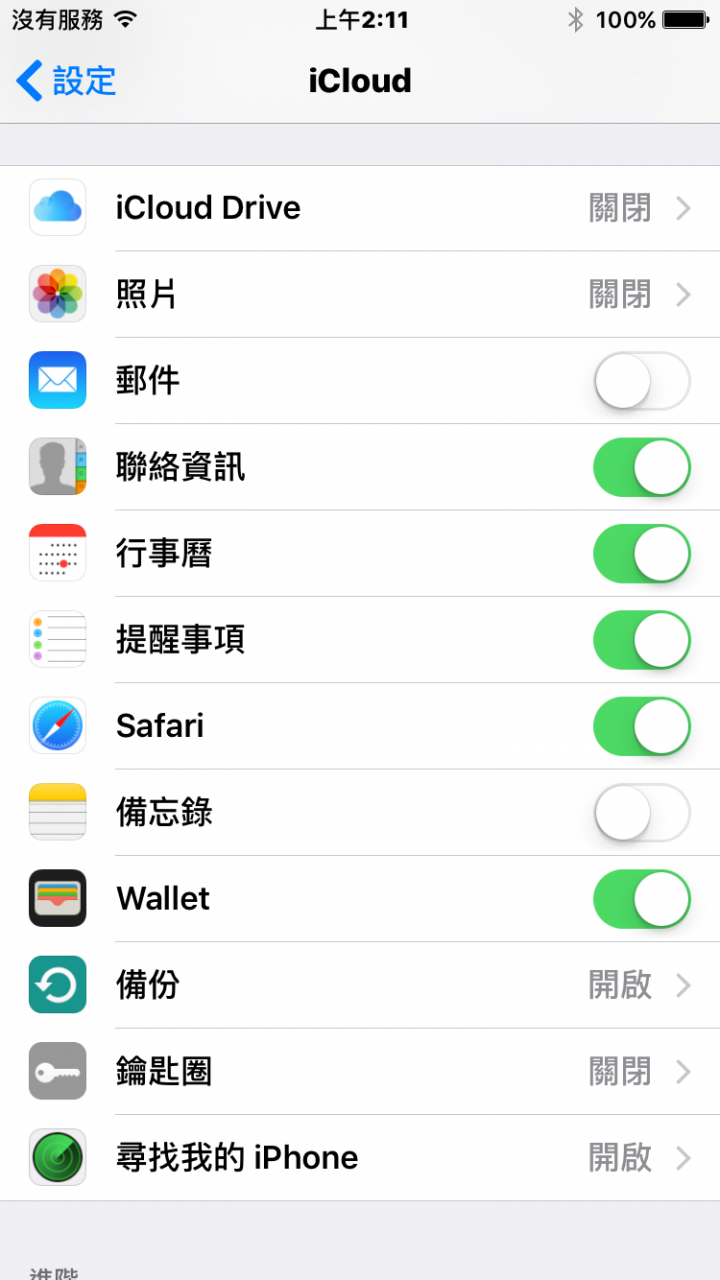Open 備份 settings via its chevron
The image size is (720, 1280).
pyautogui.click(x=685, y=985)
